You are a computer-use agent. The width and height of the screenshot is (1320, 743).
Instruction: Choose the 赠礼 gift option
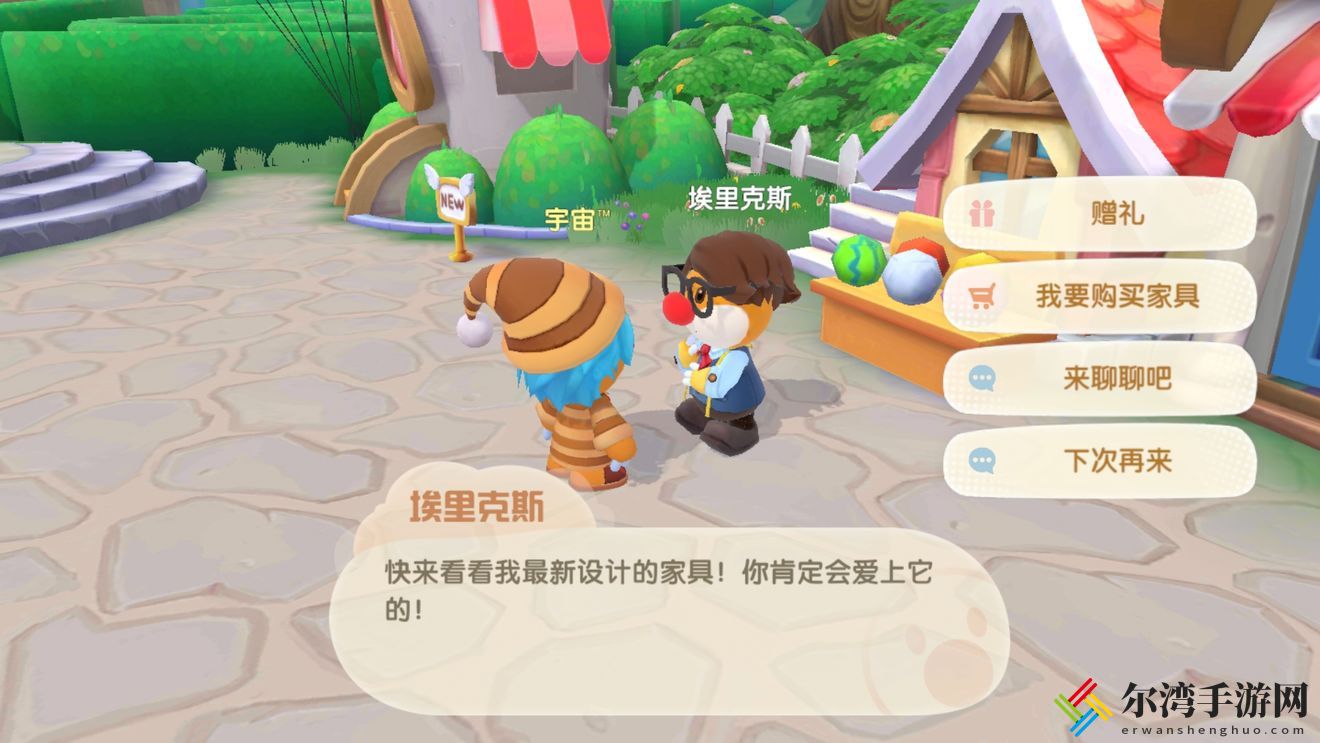(x=1100, y=214)
